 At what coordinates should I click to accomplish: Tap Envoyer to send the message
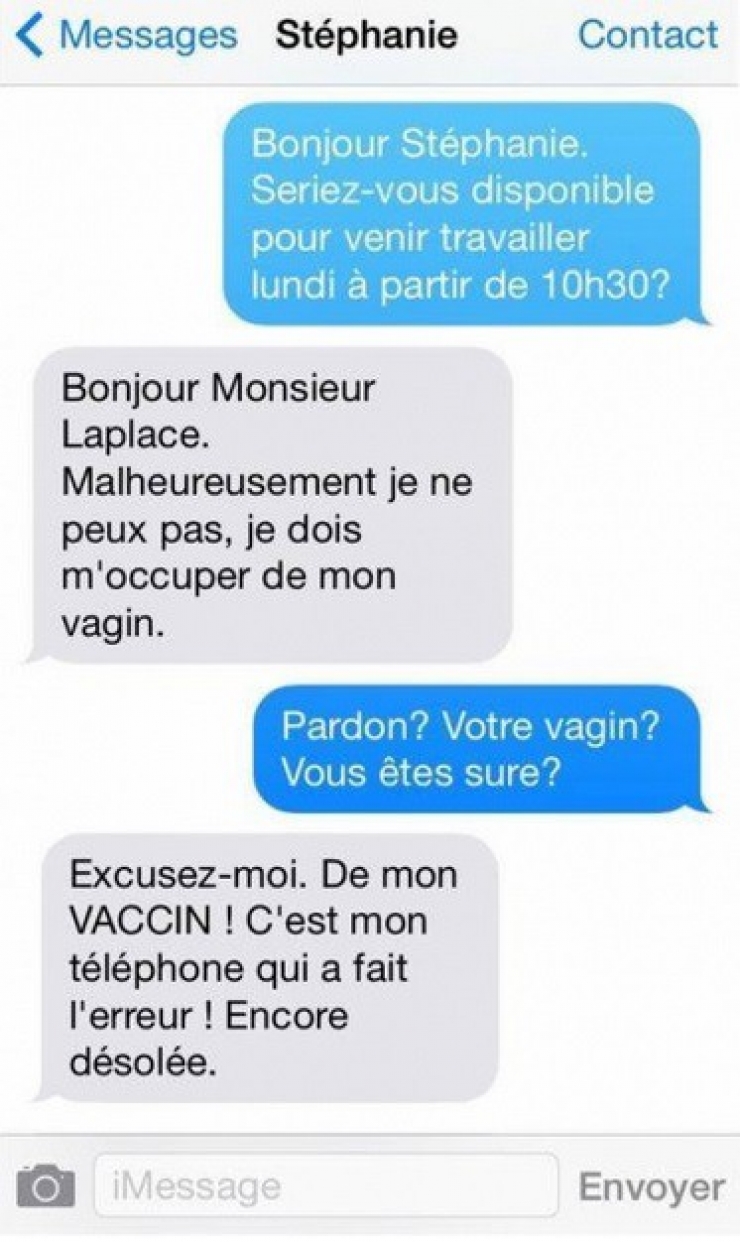click(x=651, y=1188)
